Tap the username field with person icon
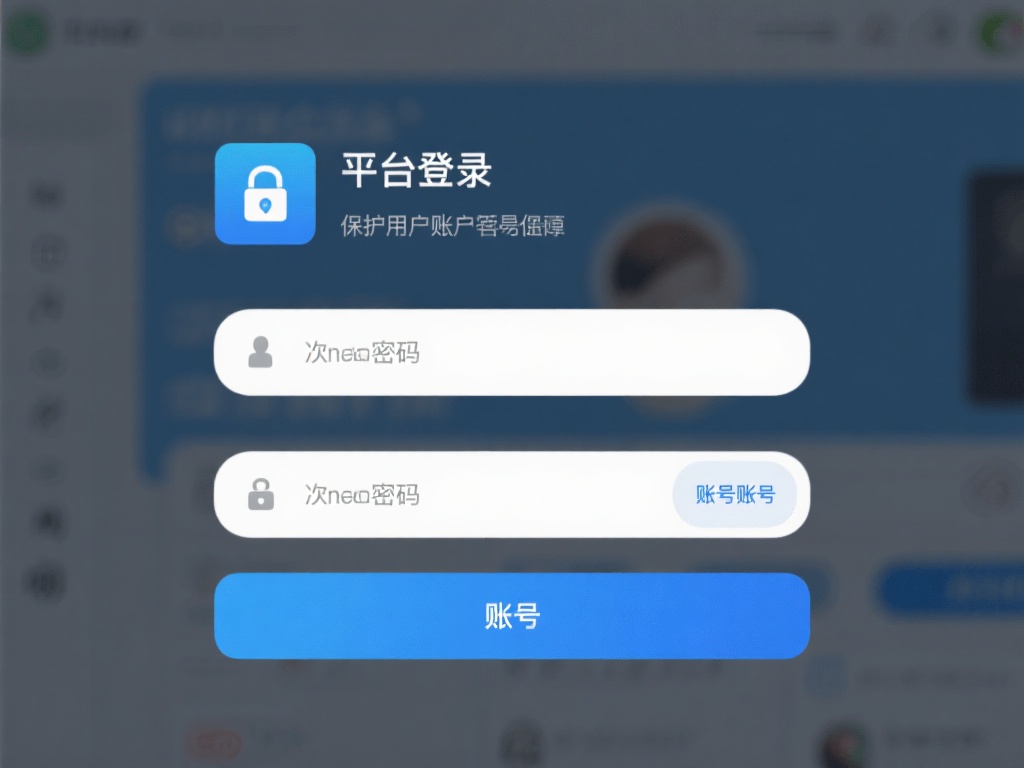The height and width of the screenshot is (768, 1024). (511, 352)
